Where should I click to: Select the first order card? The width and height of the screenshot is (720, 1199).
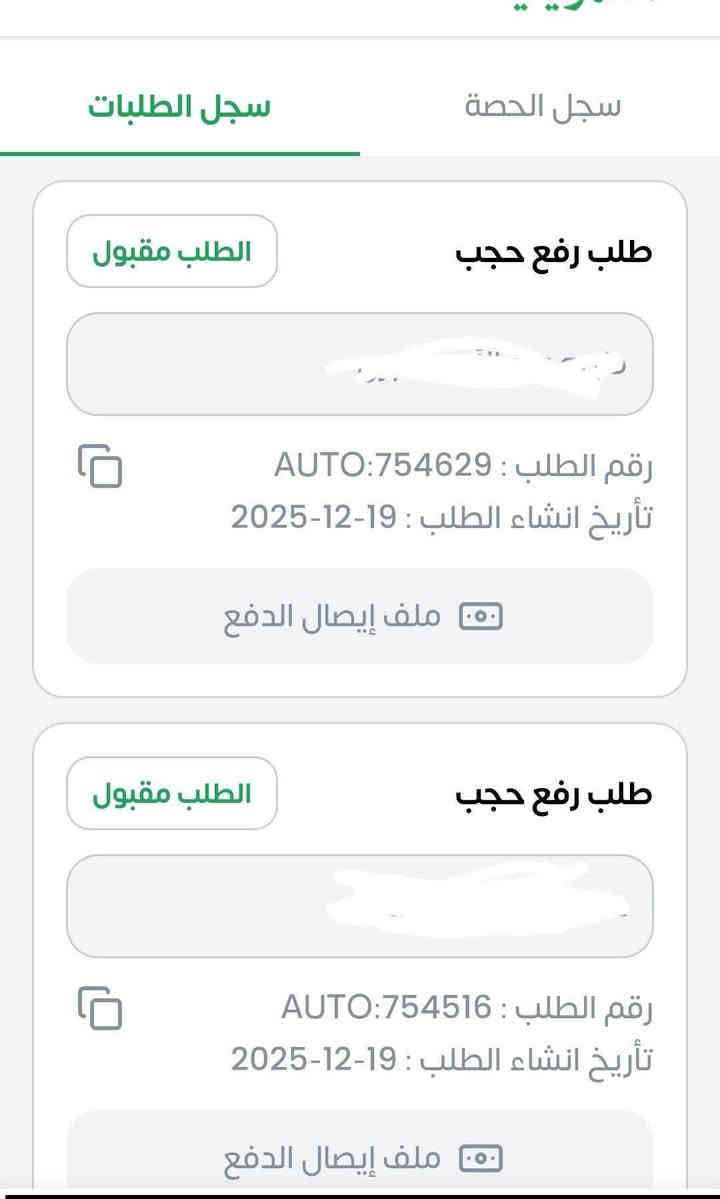click(358, 435)
